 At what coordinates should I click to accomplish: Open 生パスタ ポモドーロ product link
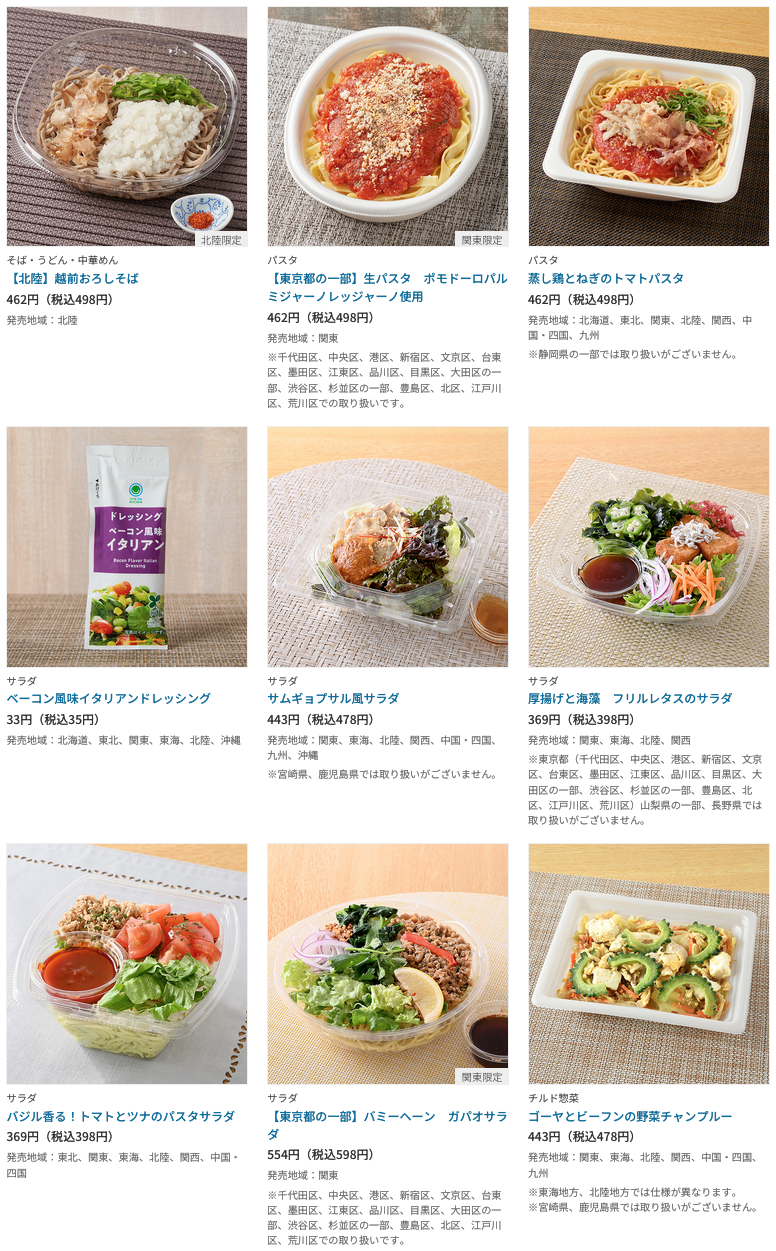coord(387,287)
